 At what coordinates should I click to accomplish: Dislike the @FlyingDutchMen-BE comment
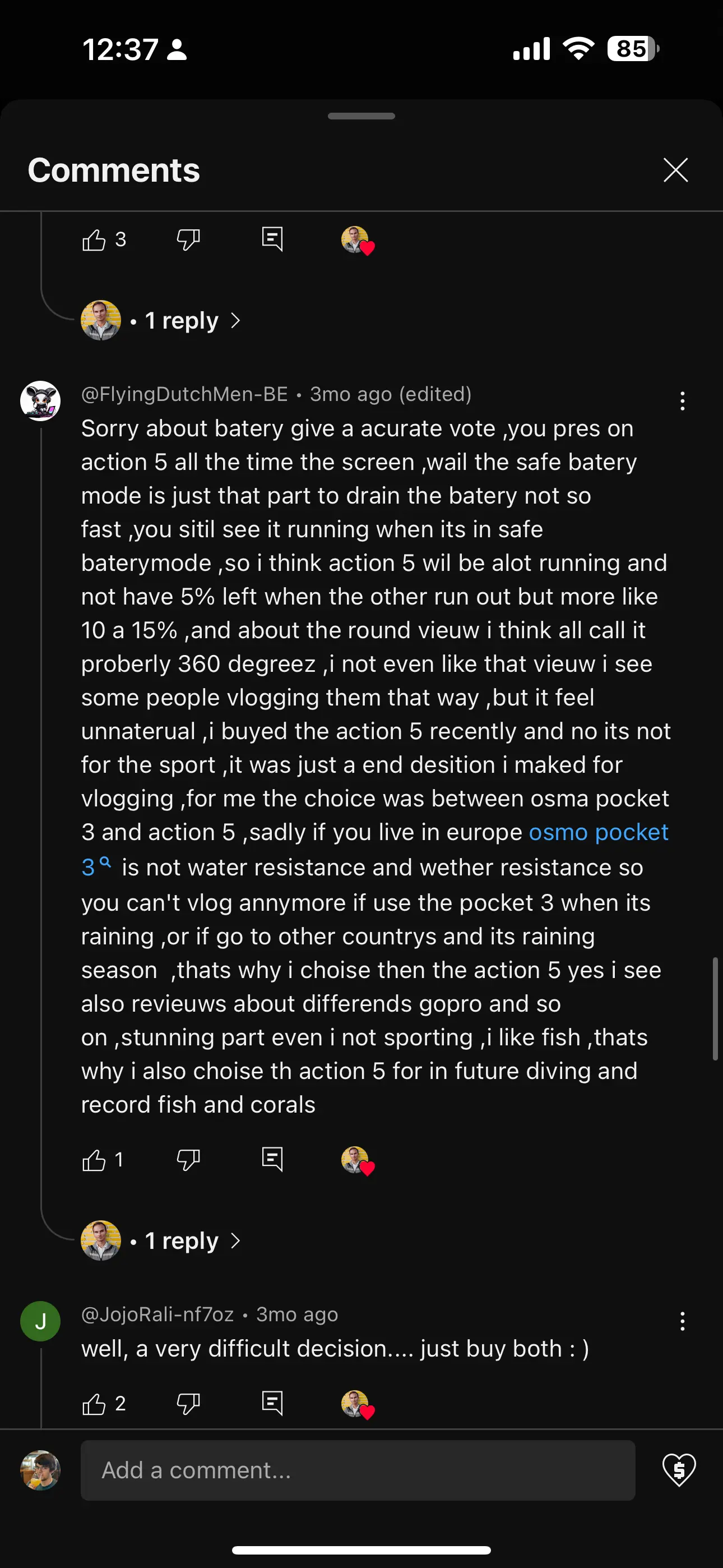(188, 1160)
